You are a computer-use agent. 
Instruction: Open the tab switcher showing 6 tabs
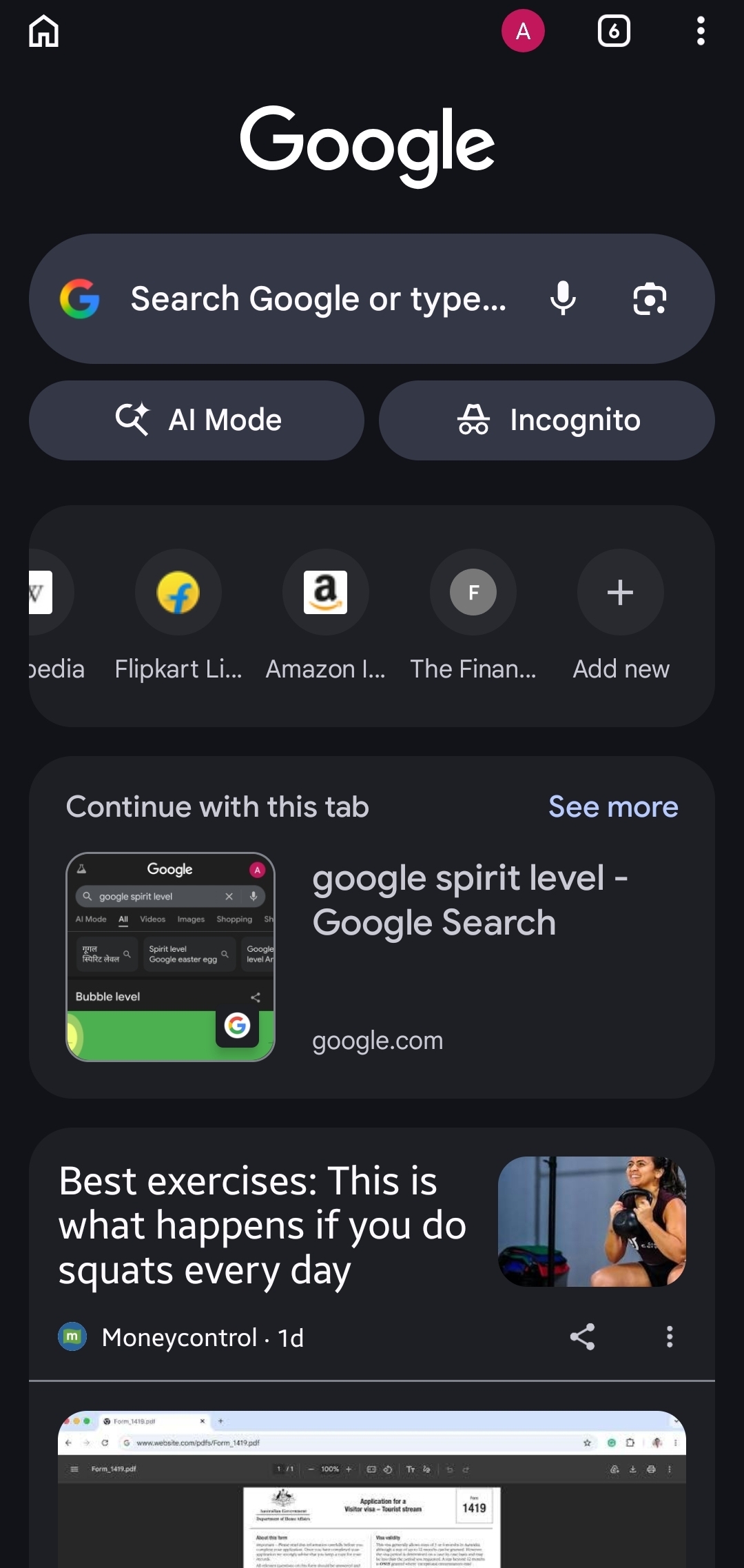pos(613,31)
